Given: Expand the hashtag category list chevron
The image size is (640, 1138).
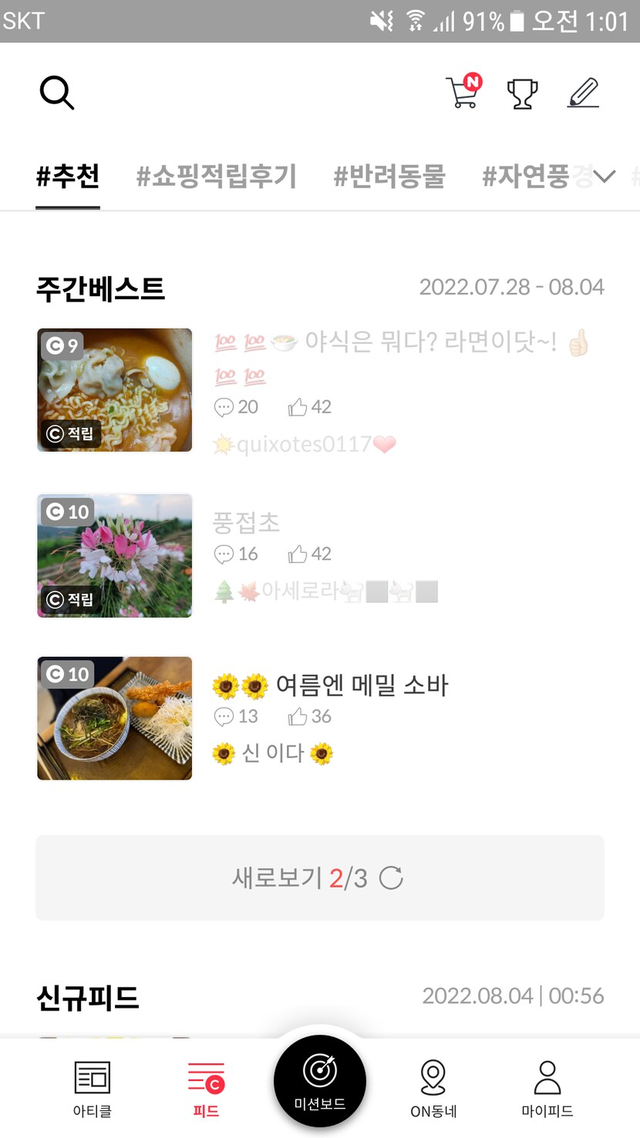Looking at the screenshot, I should pos(604,177).
